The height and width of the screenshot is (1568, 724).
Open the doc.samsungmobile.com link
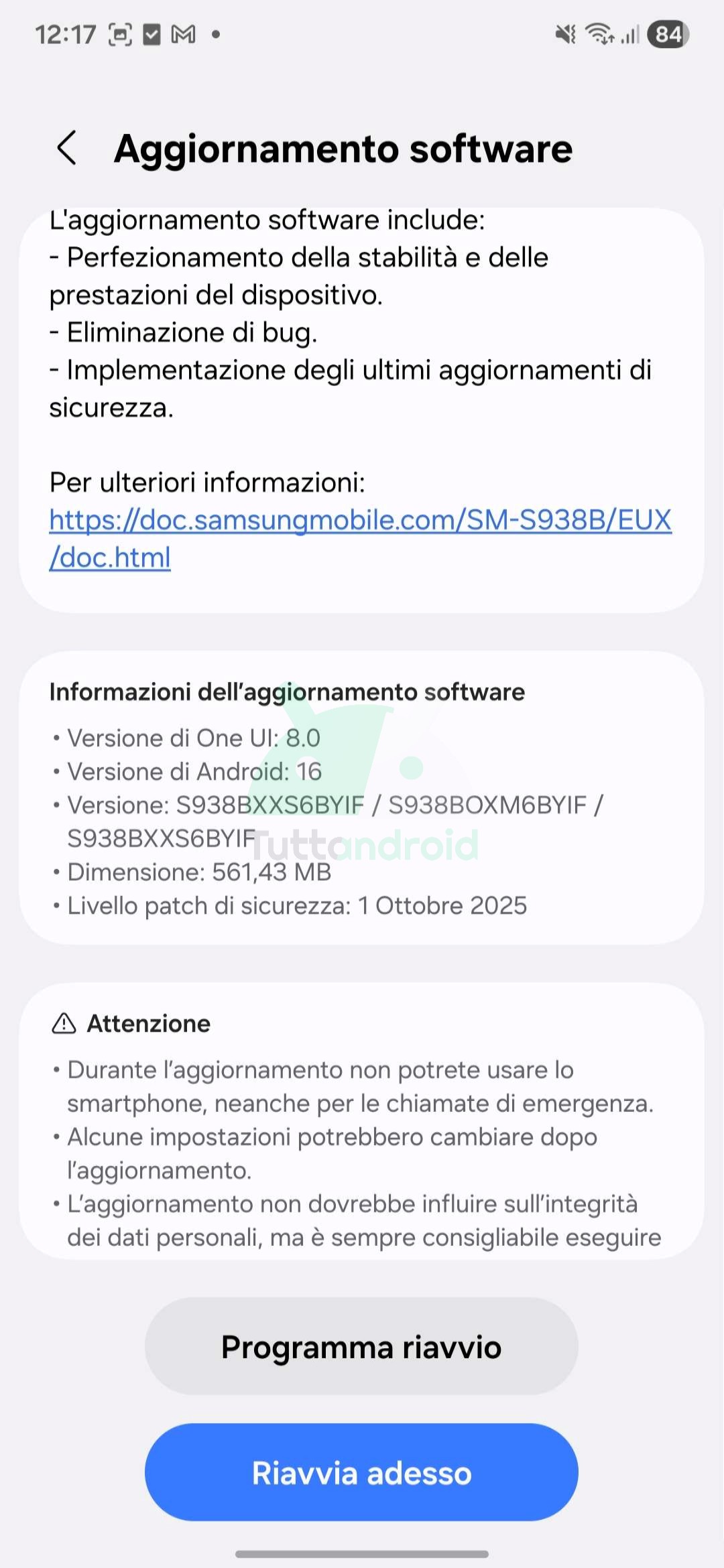(x=360, y=521)
